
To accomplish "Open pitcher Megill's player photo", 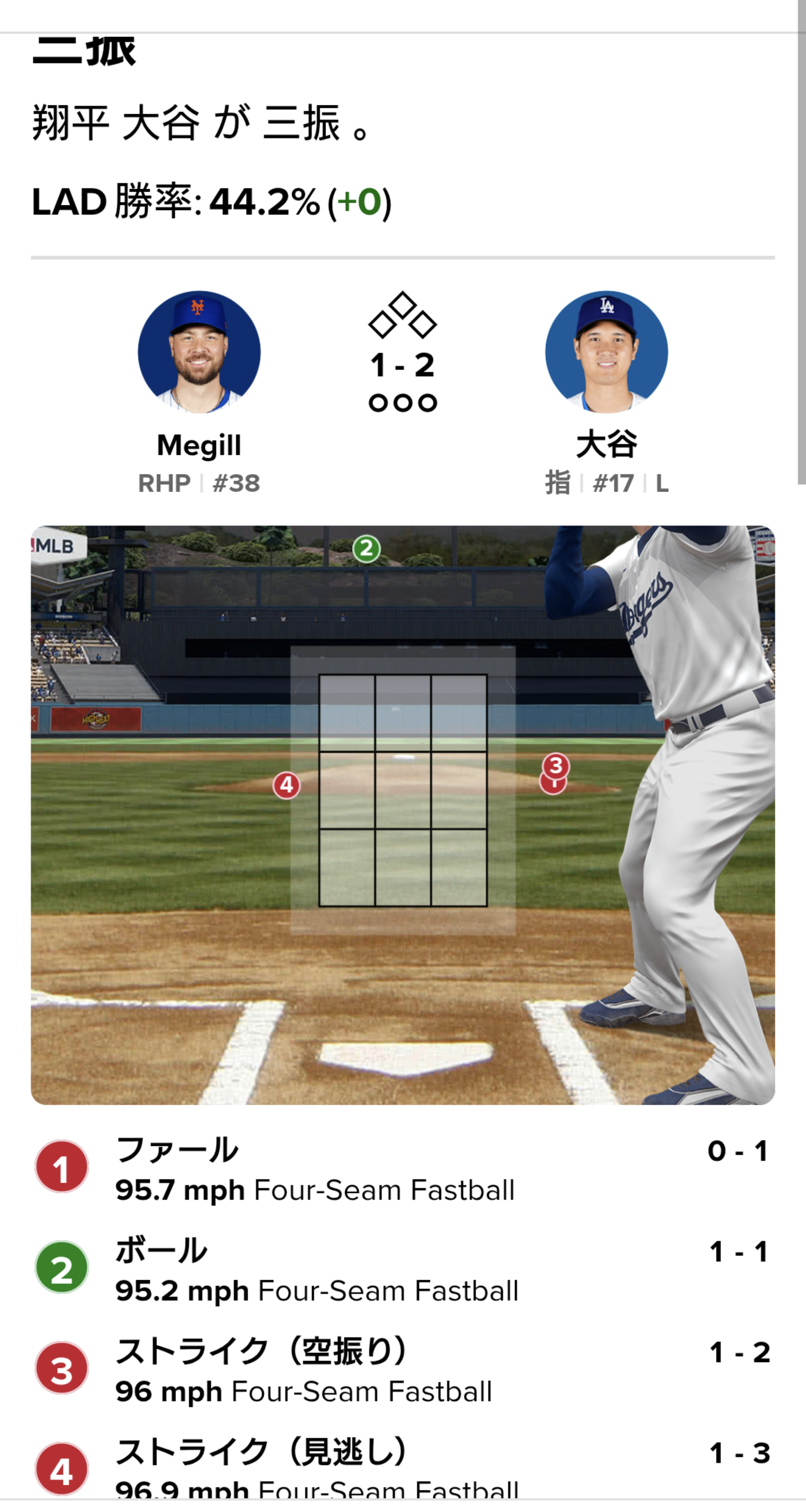I will tap(199, 352).
